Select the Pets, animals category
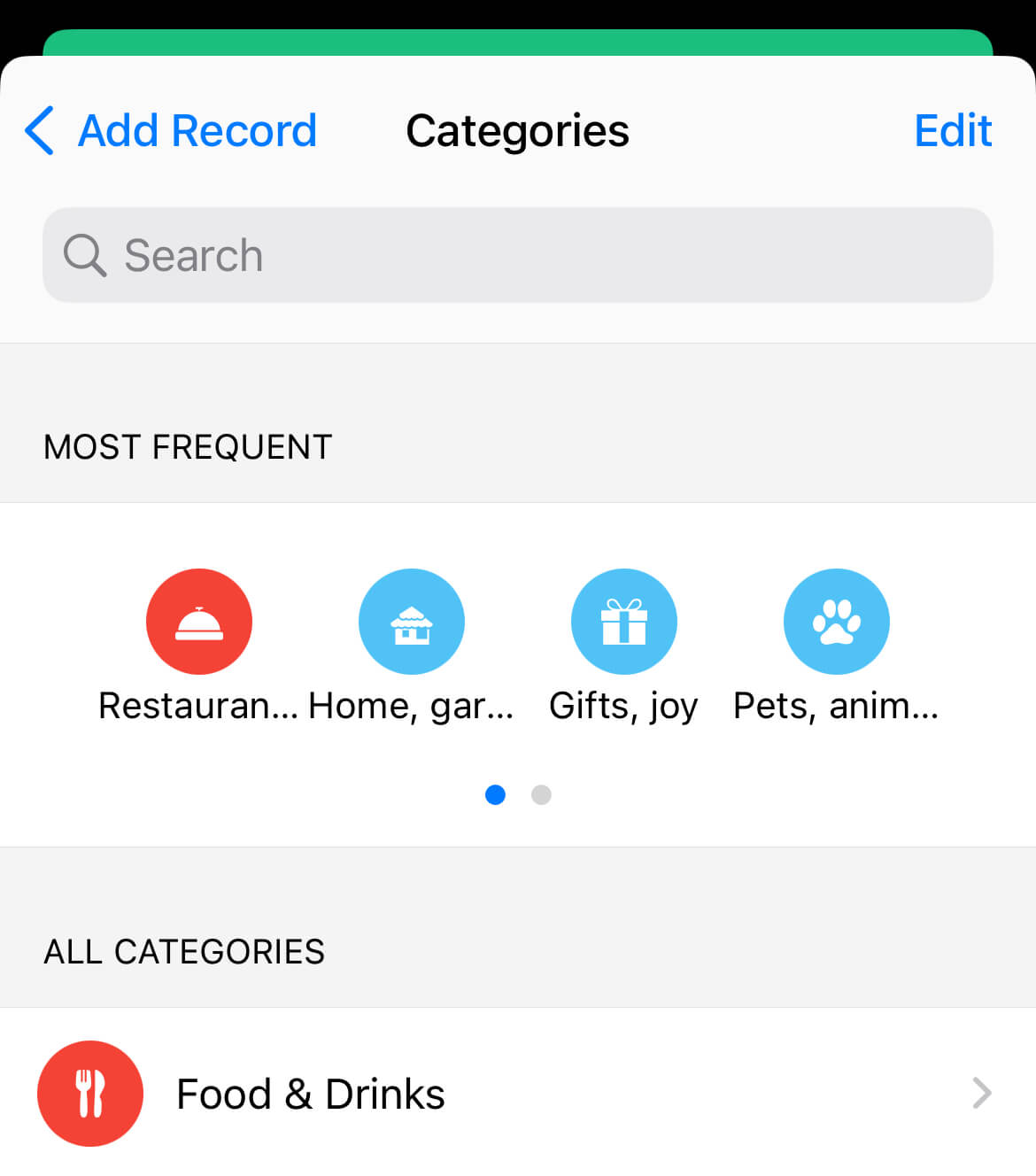This screenshot has width=1036, height=1176. click(x=837, y=622)
